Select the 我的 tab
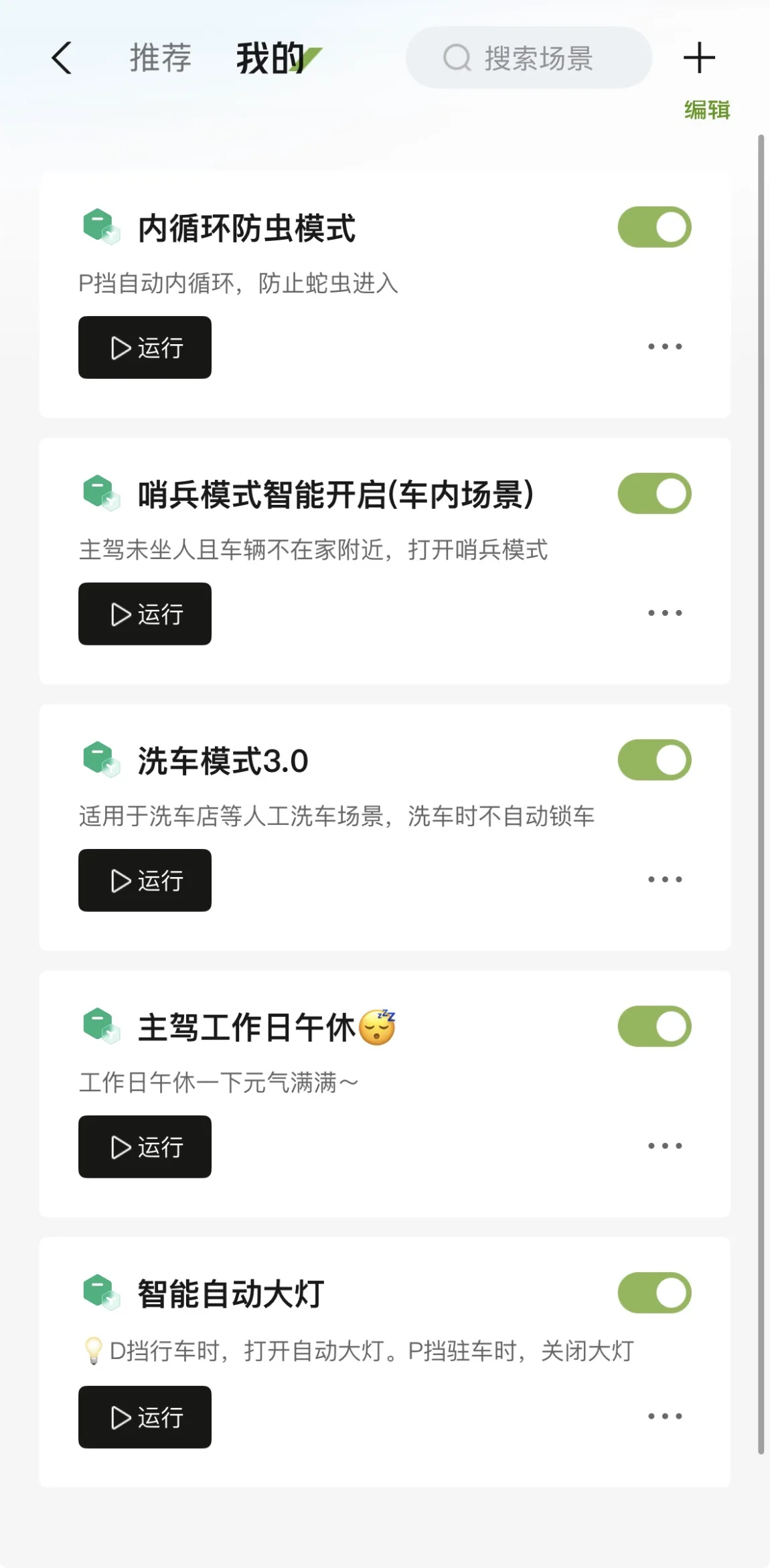The width and height of the screenshot is (770, 1568). (271, 58)
